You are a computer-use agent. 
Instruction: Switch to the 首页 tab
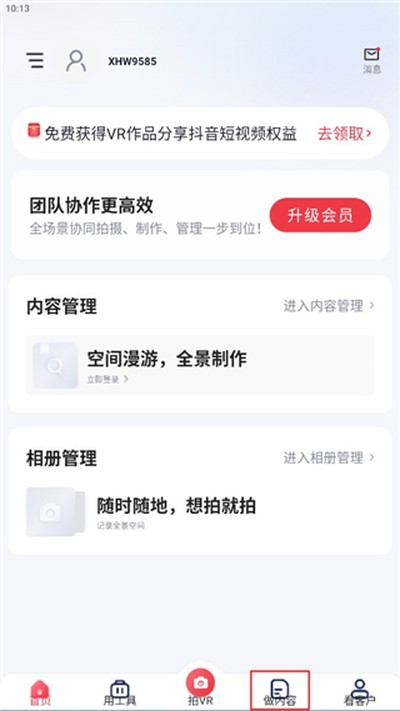(41, 692)
